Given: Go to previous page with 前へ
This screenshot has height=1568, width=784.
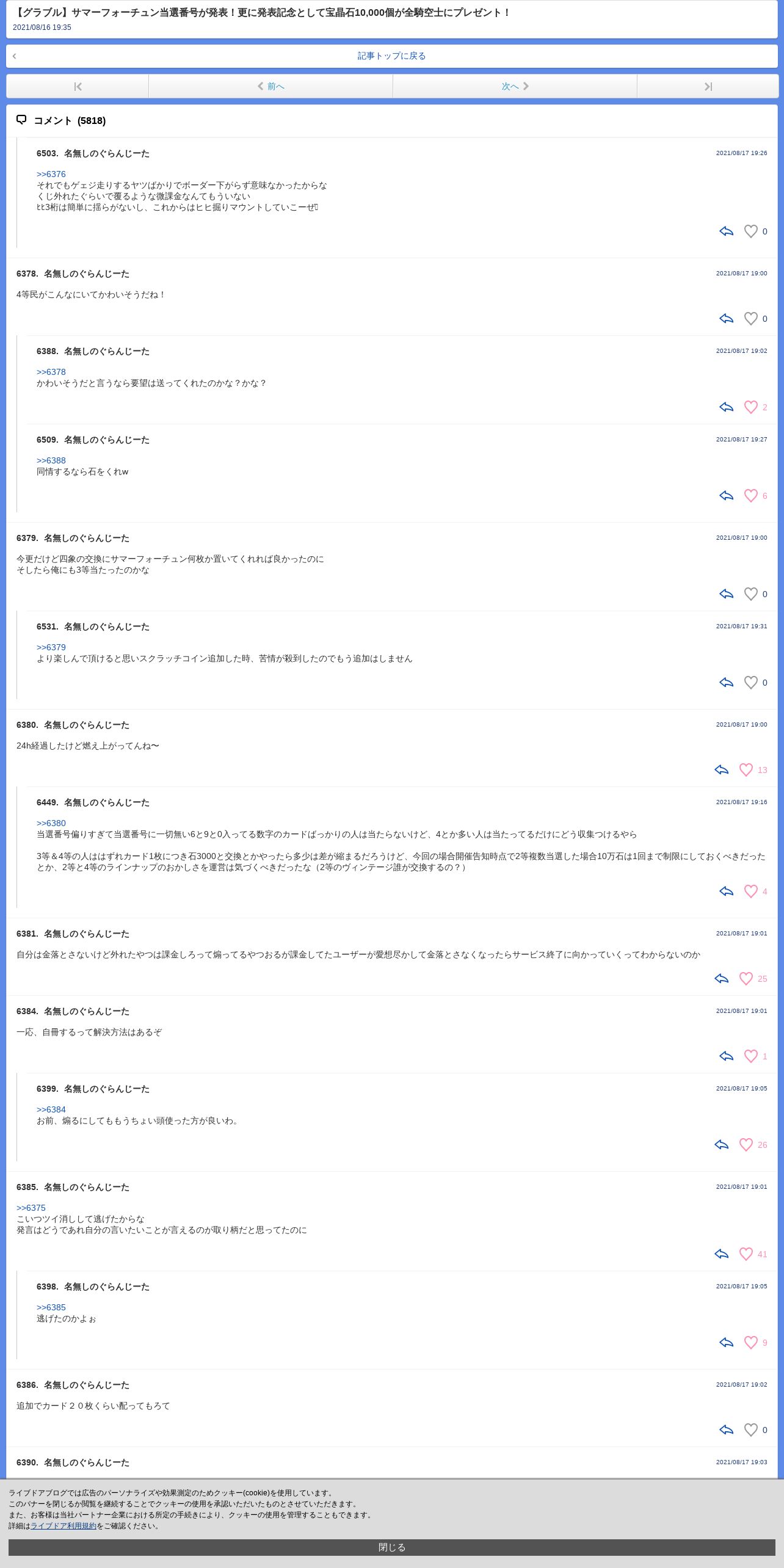Looking at the screenshot, I should pos(271,87).
